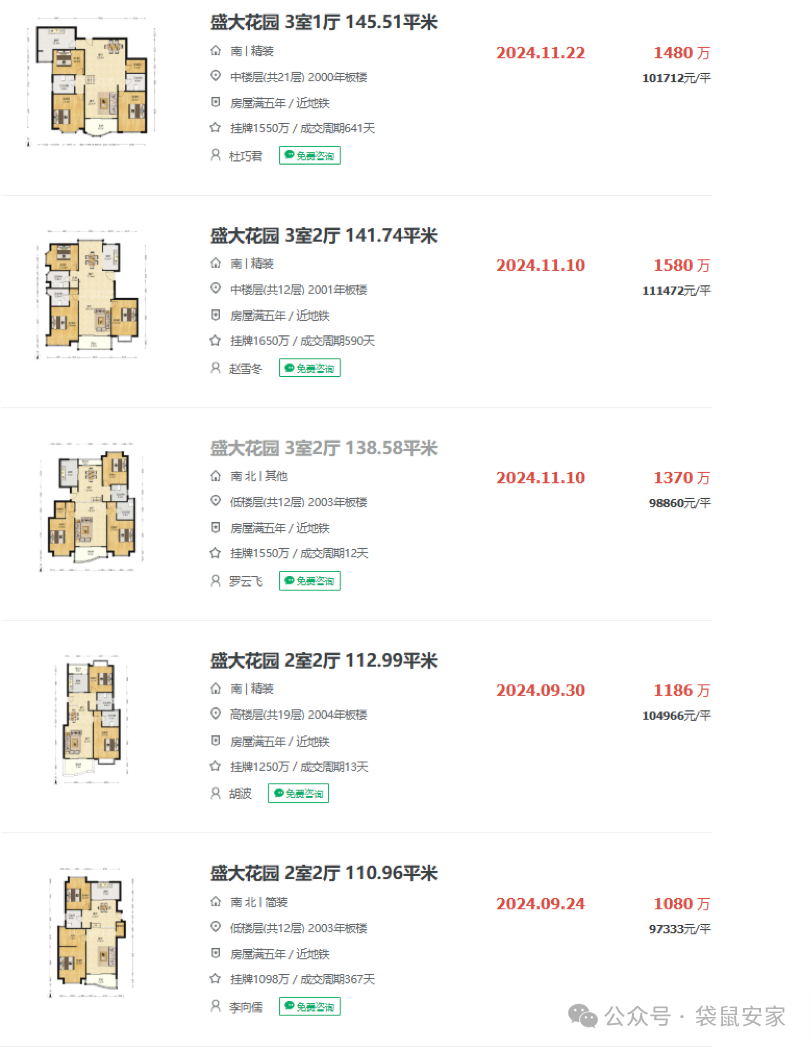
Task: Open the 盛大花园 2室2厅 112.99平米 listing title
Action: 323,661
